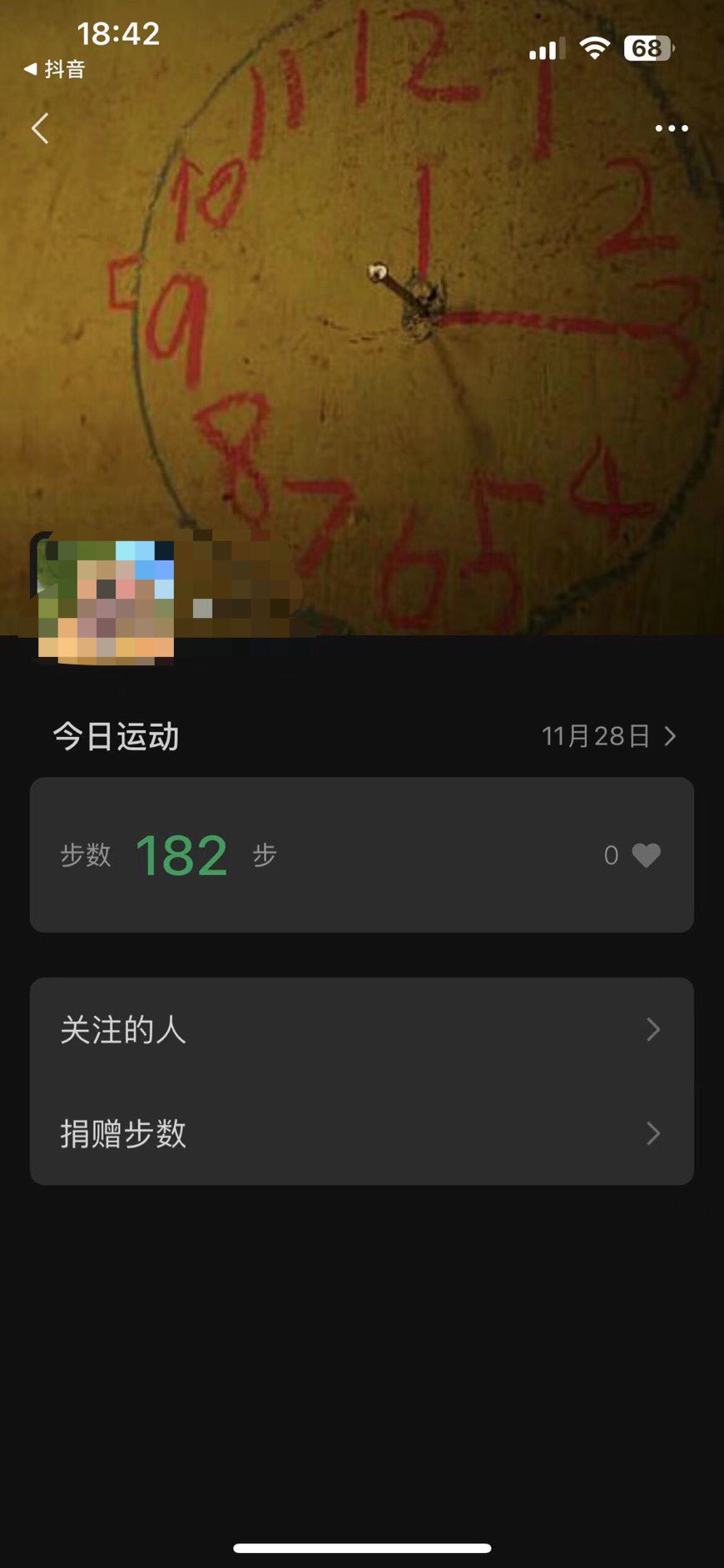This screenshot has width=724, height=1568.
Task: Open the 11月28日 date details
Action: [608, 736]
